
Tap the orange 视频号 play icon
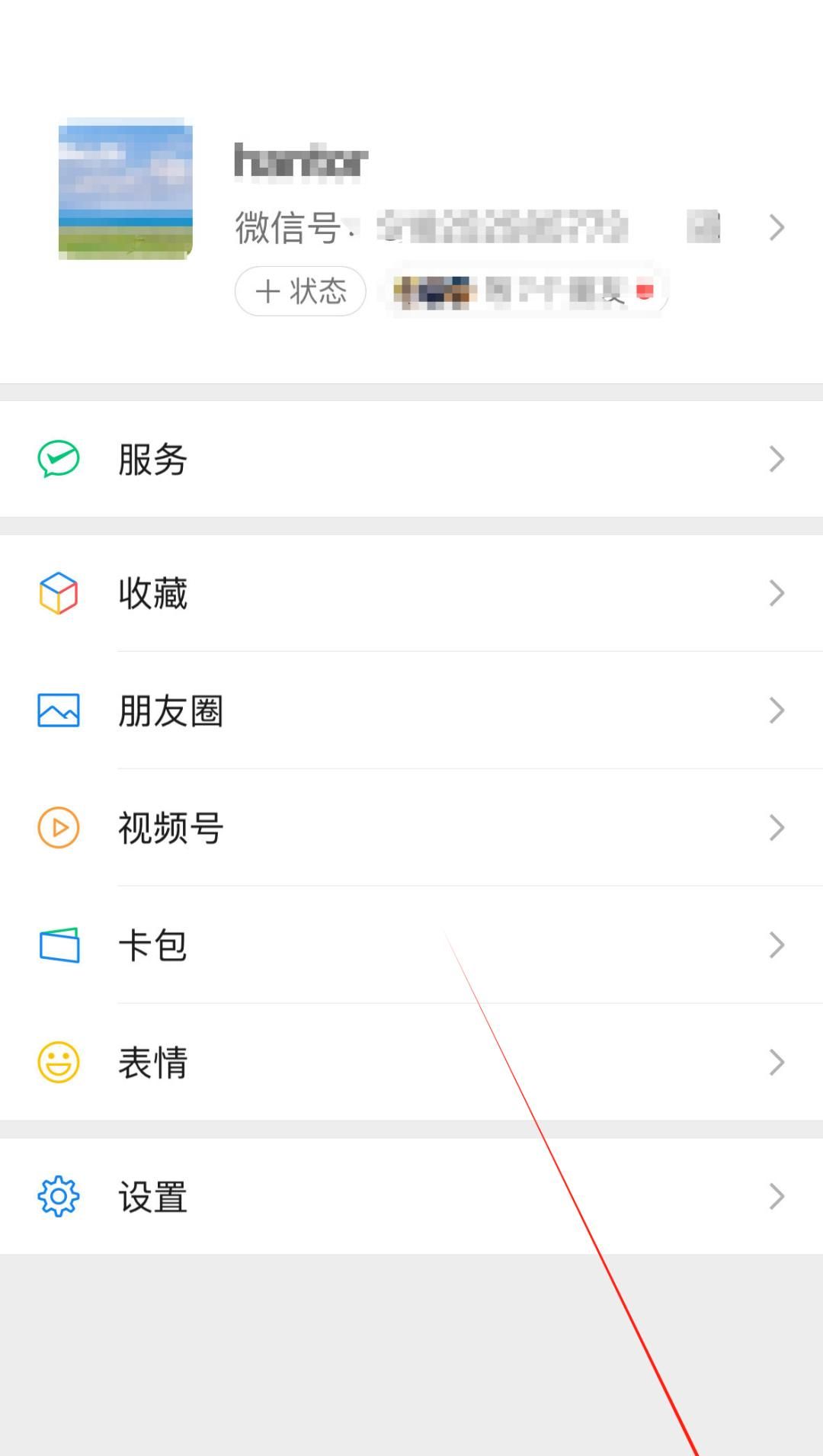point(58,828)
